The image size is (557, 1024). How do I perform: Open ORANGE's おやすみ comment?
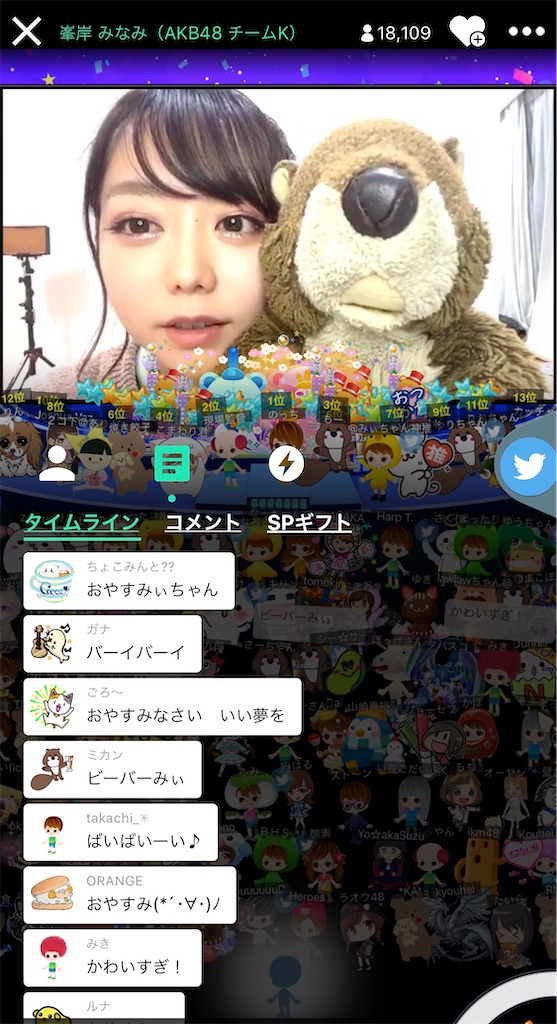(x=130, y=895)
